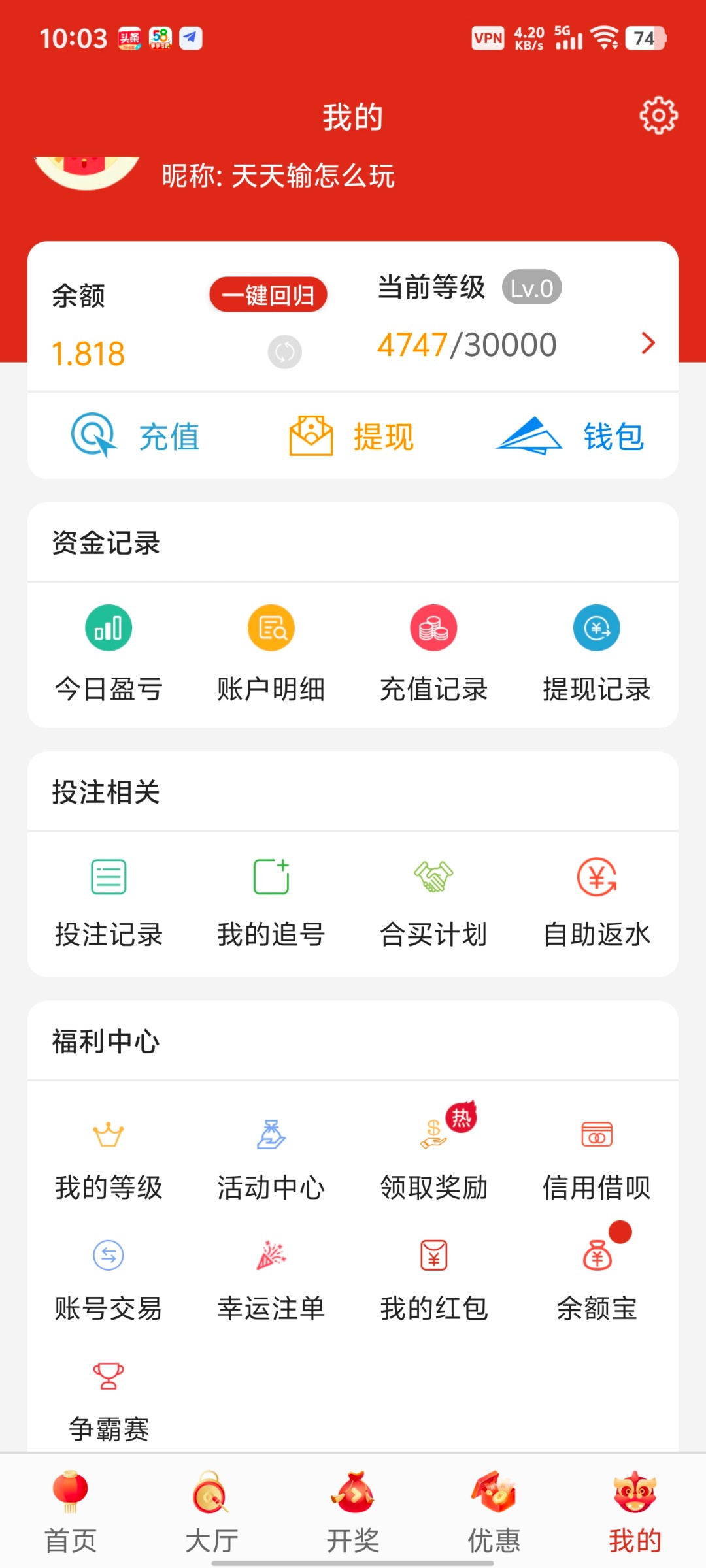This screenshot has width=706, height=1568.
Task: Open the 钱包 wallet
Action: tap(570, 436)
